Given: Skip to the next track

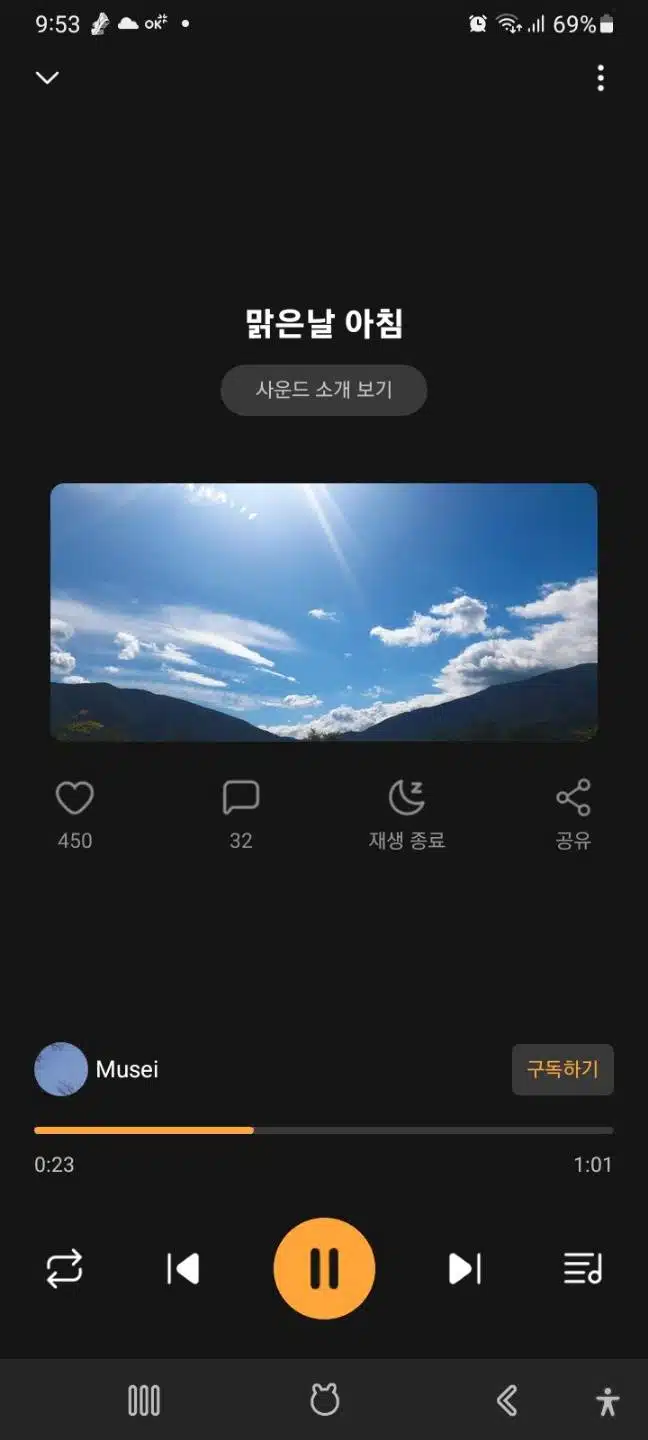Looking at the screenshot, I should pos(465,1269).
